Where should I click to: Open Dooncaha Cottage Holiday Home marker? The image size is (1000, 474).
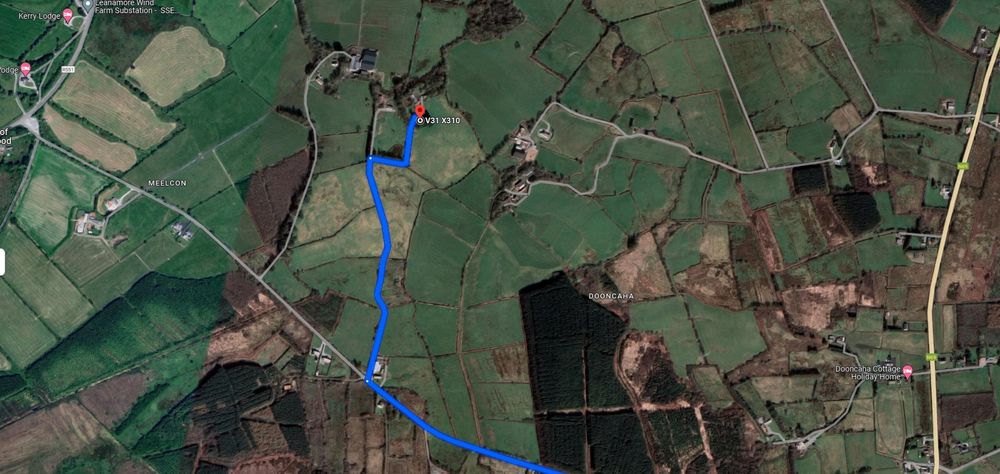point(908,371)
